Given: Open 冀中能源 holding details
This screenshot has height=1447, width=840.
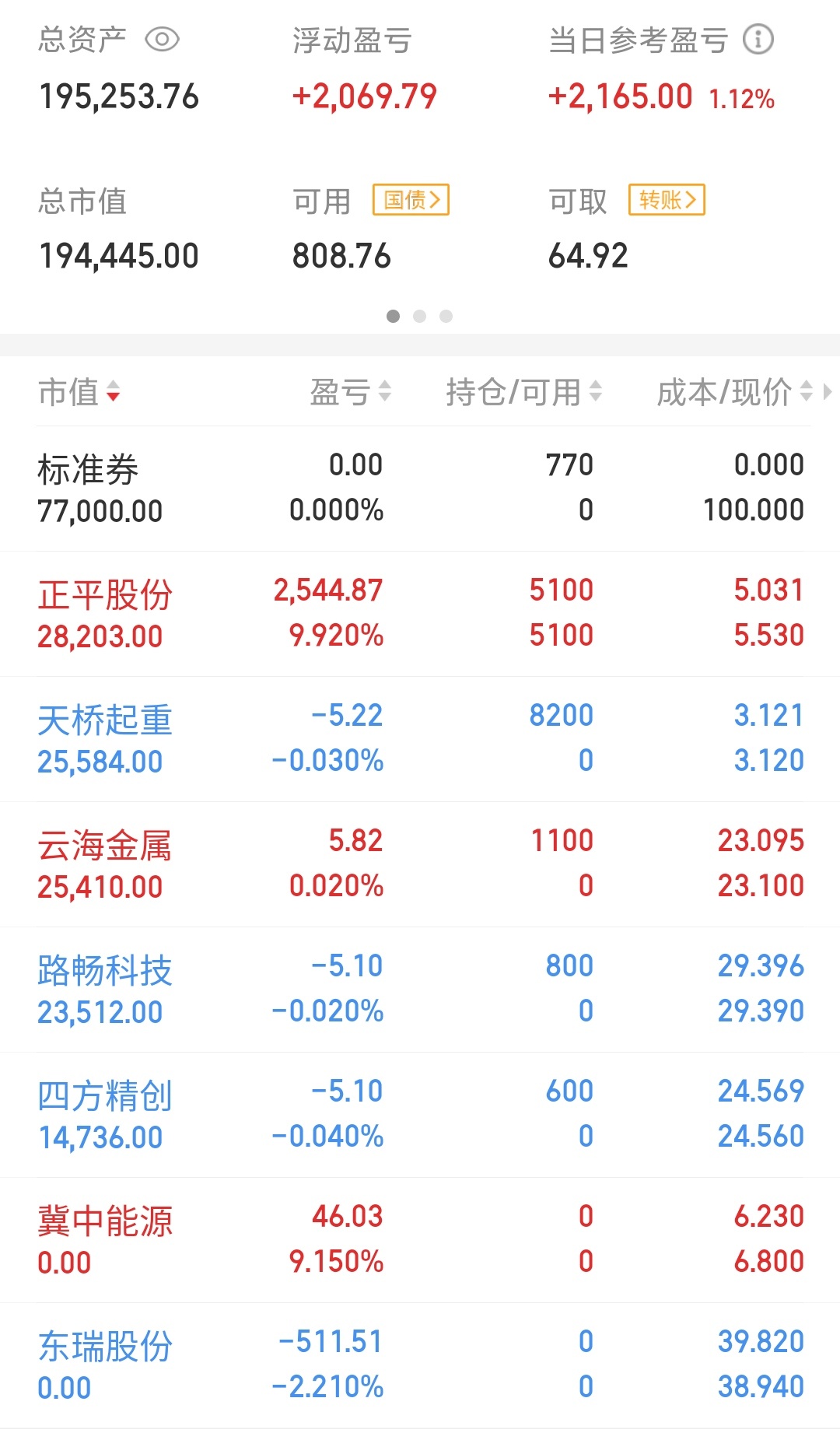Looking at the screenshot, I should (420, 1240).
